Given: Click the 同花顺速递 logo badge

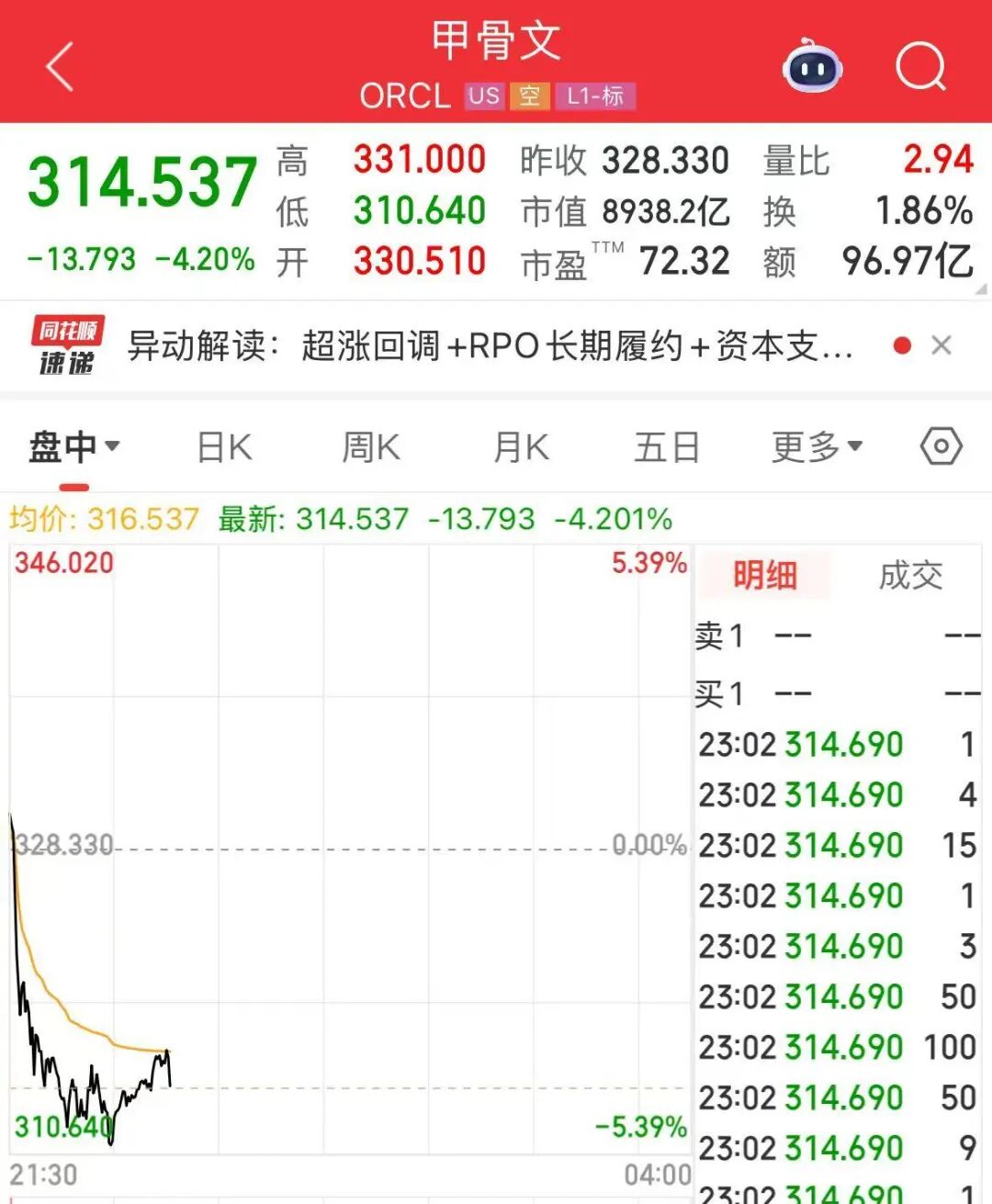Looking at the screenshot, I should click(x=66, y=344).
